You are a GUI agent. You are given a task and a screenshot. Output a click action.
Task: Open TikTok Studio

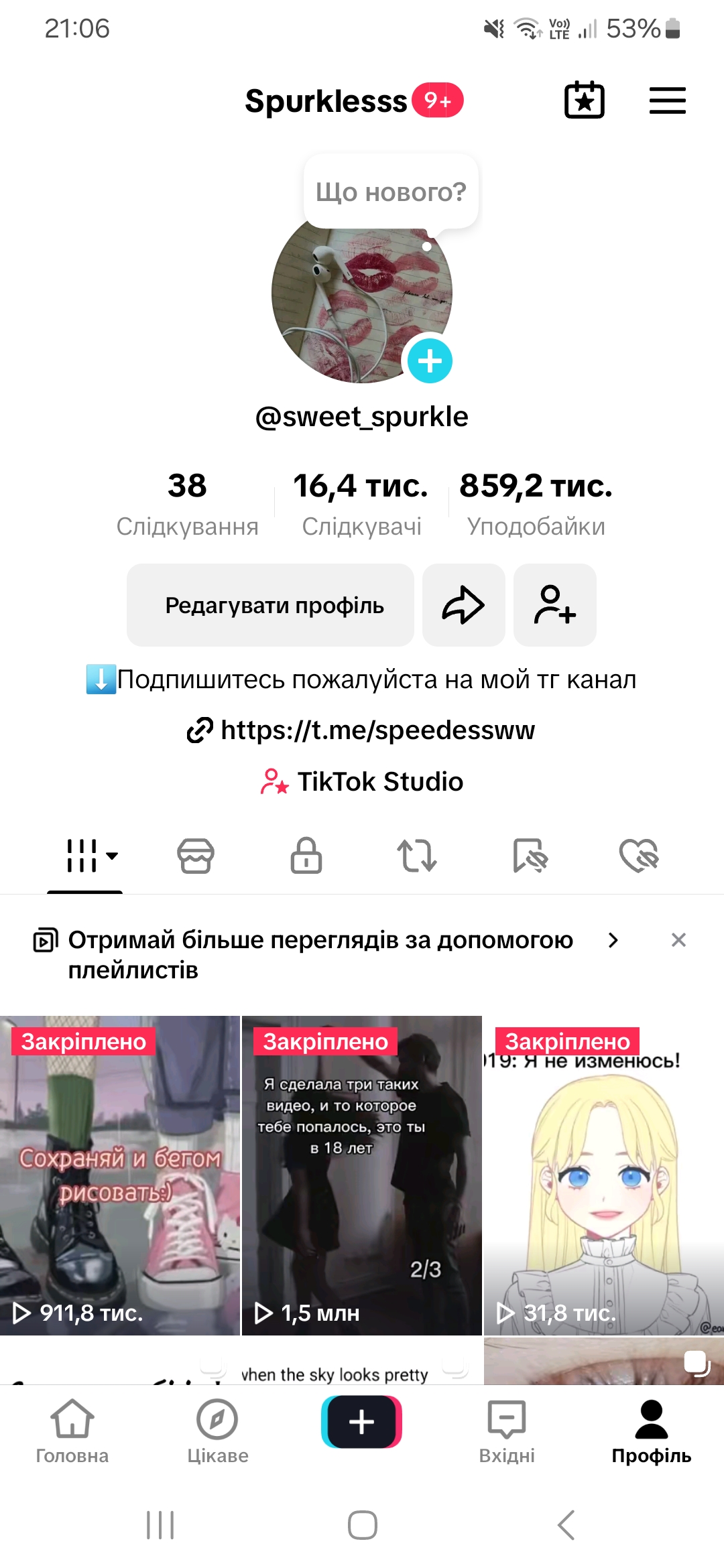click(x=362, y=781)
